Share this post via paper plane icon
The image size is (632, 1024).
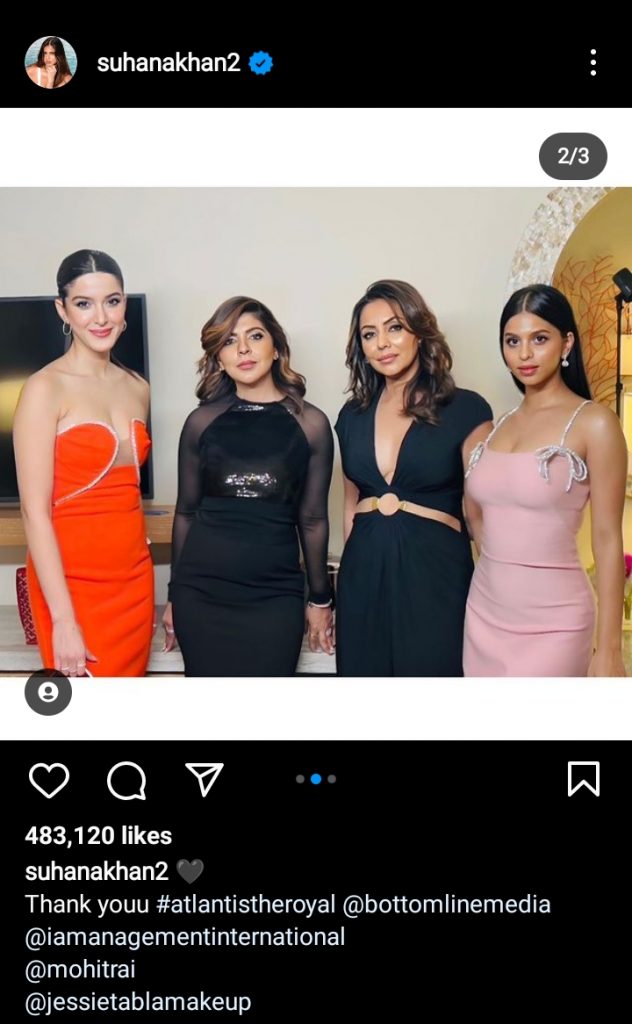[204, 779]
